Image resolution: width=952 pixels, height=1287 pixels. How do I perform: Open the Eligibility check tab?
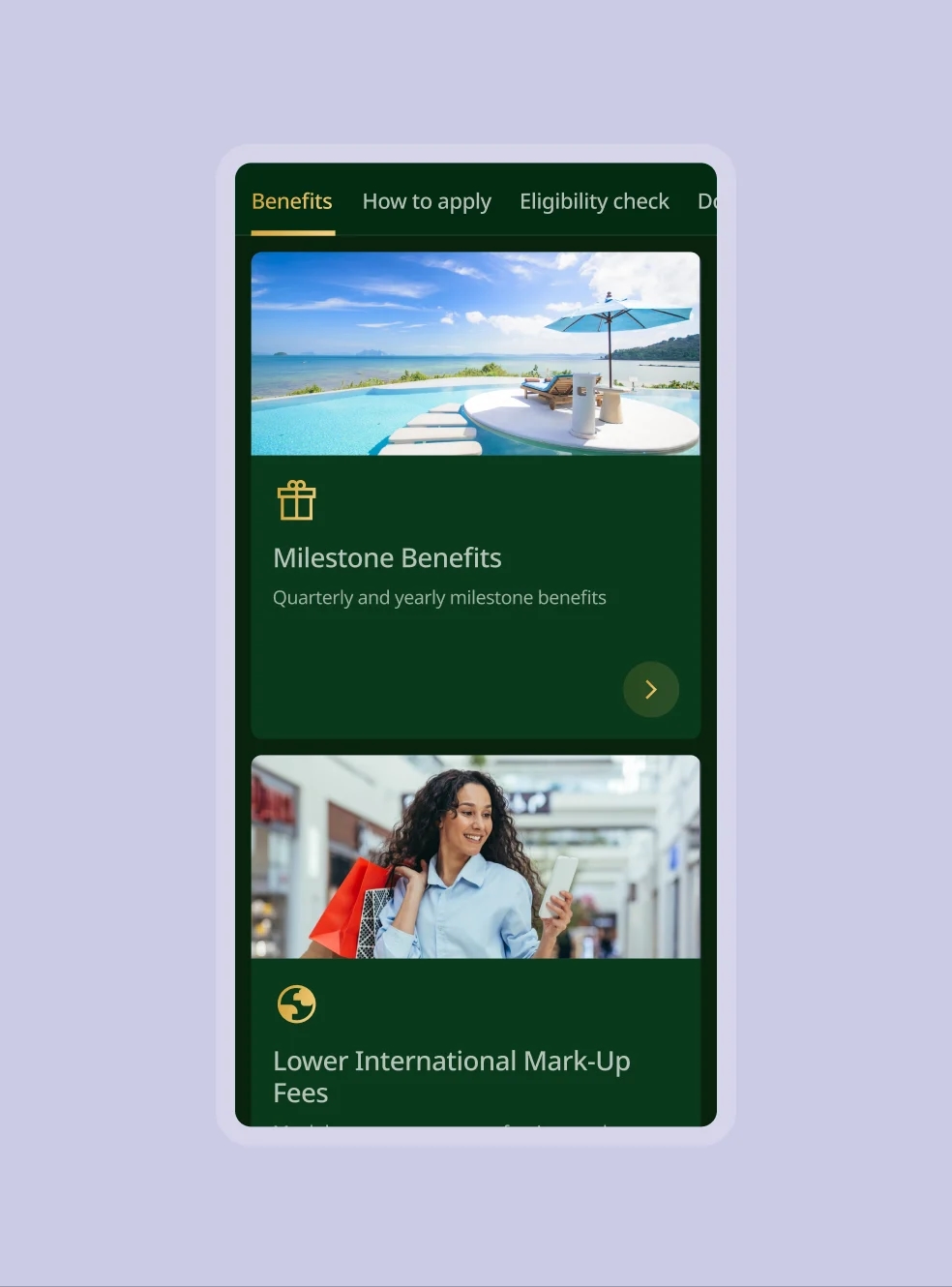coord(594,201)
